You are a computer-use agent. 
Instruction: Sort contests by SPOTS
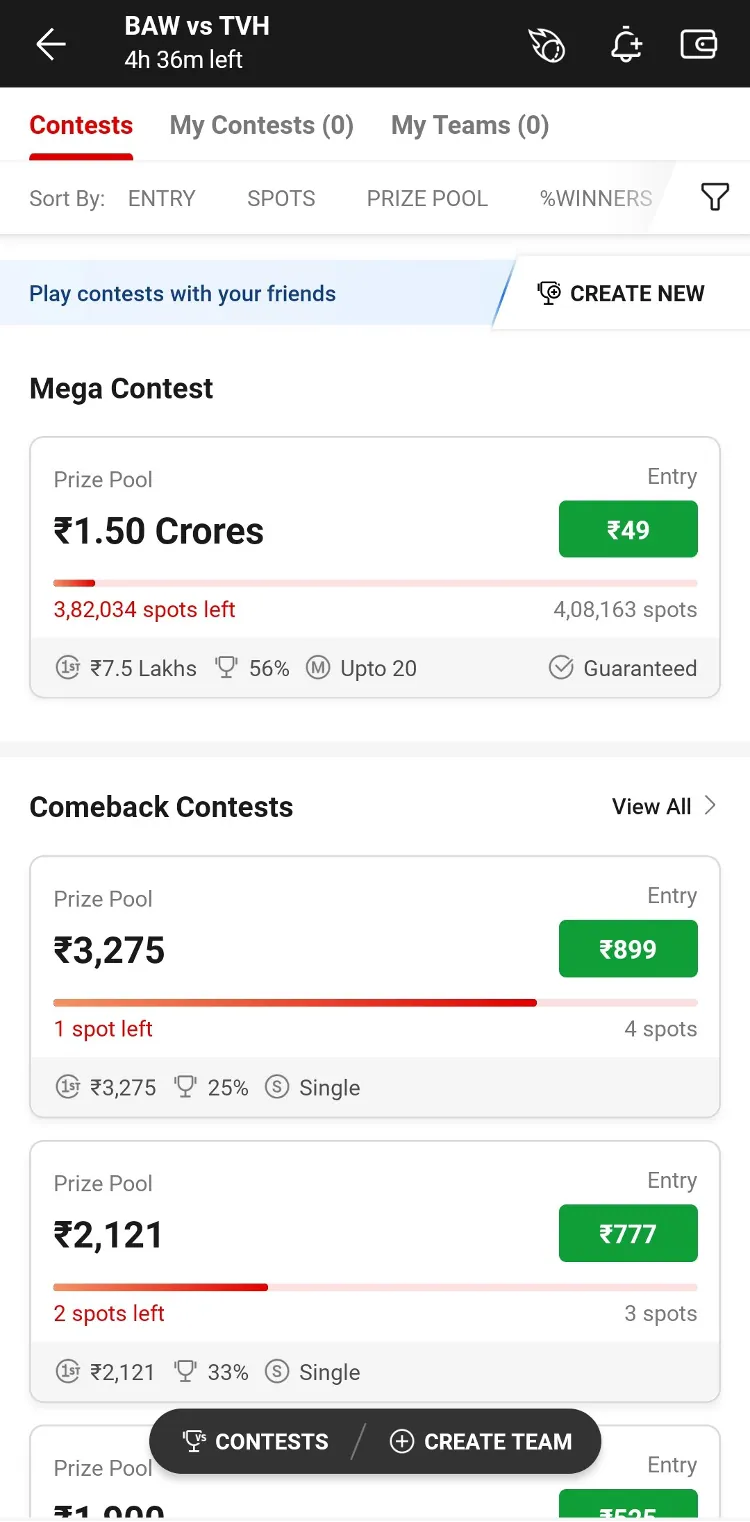(x=281, y=198)
